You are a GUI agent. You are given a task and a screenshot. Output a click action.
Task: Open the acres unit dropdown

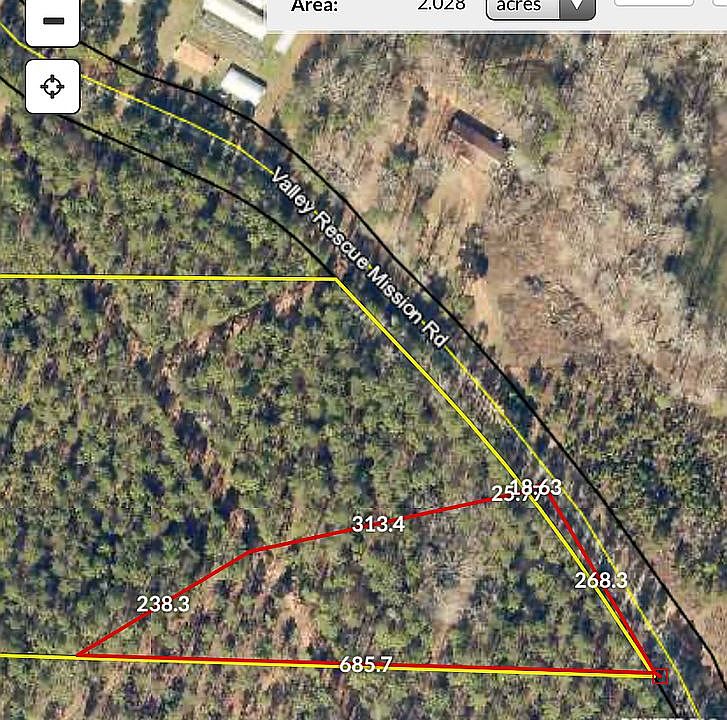click(x=540, y=7)
